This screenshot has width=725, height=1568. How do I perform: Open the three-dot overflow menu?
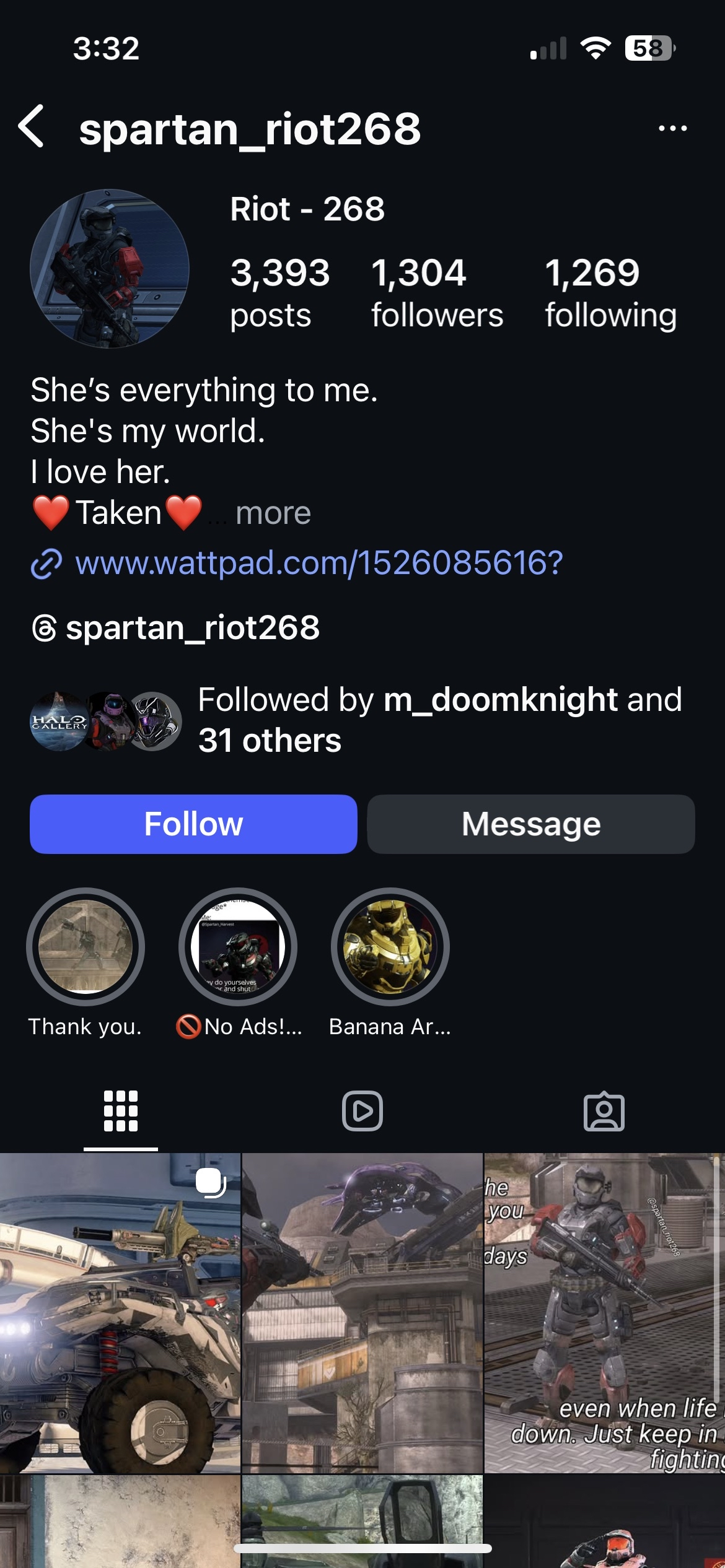click(x=672, y=128)
